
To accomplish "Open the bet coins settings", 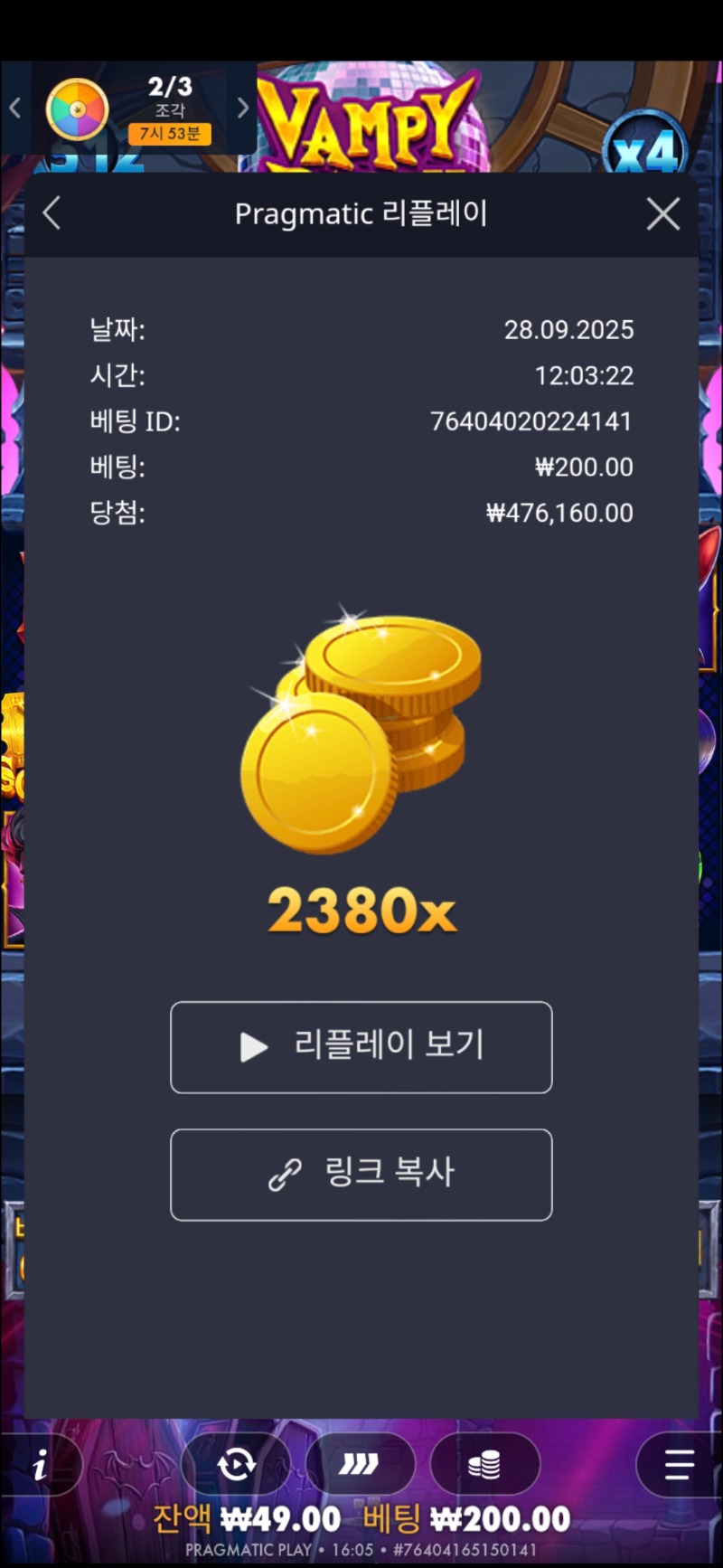I will tap(484, 1464).
